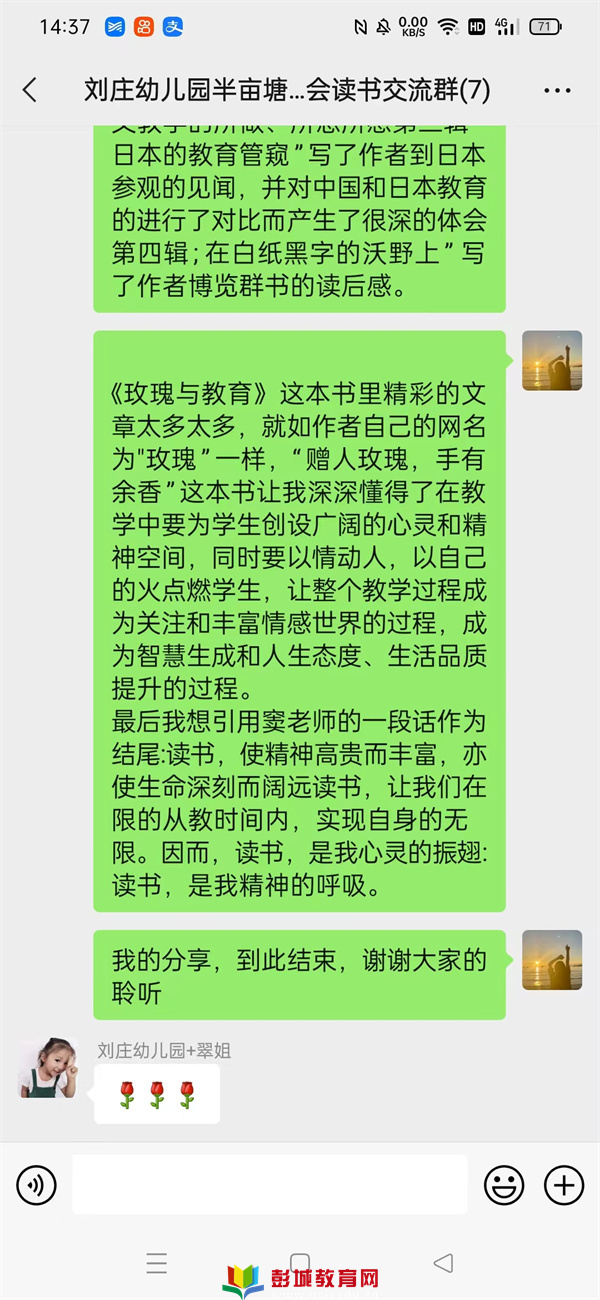Viewport: 600px width, 1300px height.
Task: Open system recent apps menu
Action: pyautogui.click(x=157, y=1263)
